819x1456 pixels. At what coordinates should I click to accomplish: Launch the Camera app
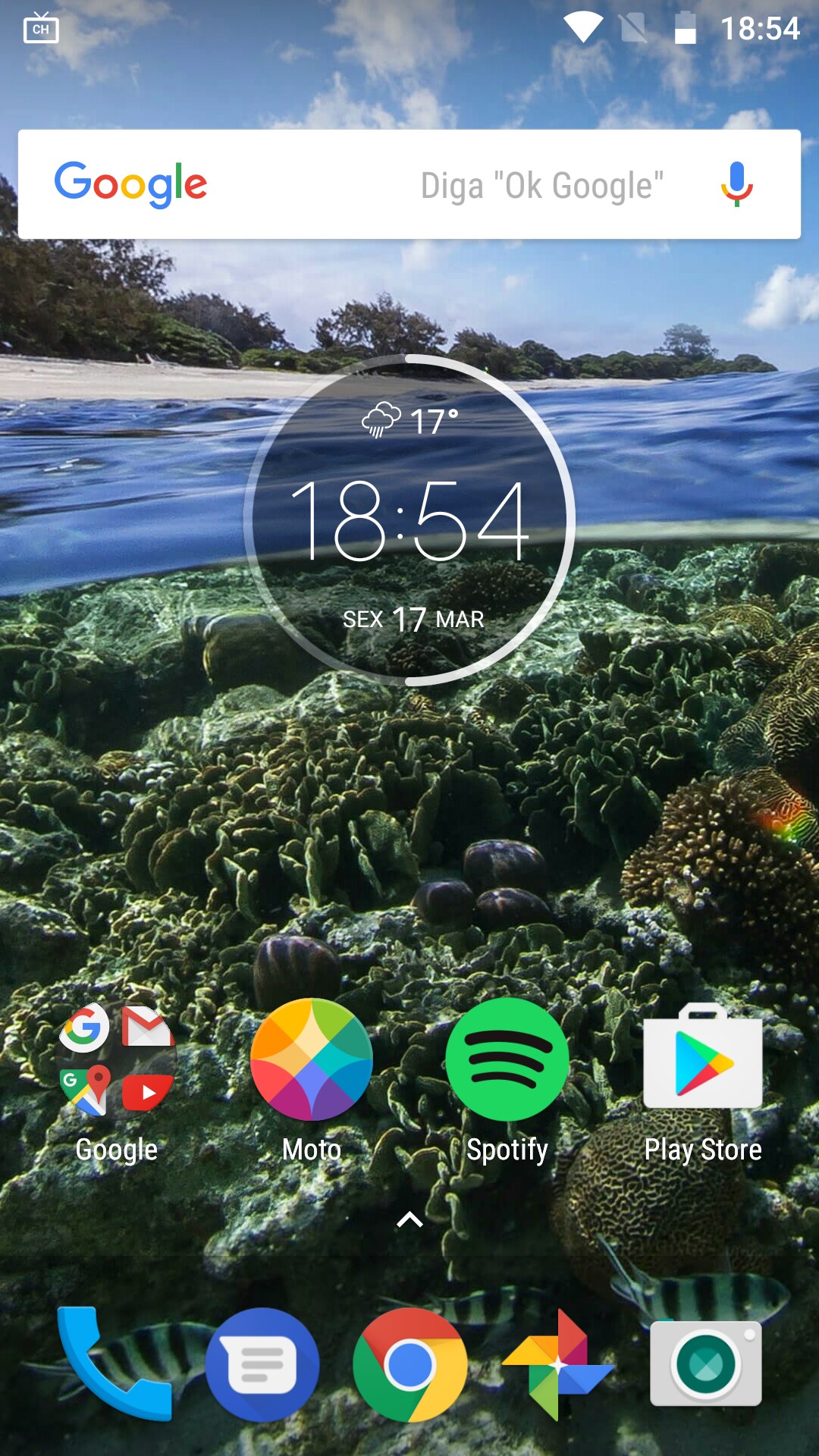point(706,1363)
